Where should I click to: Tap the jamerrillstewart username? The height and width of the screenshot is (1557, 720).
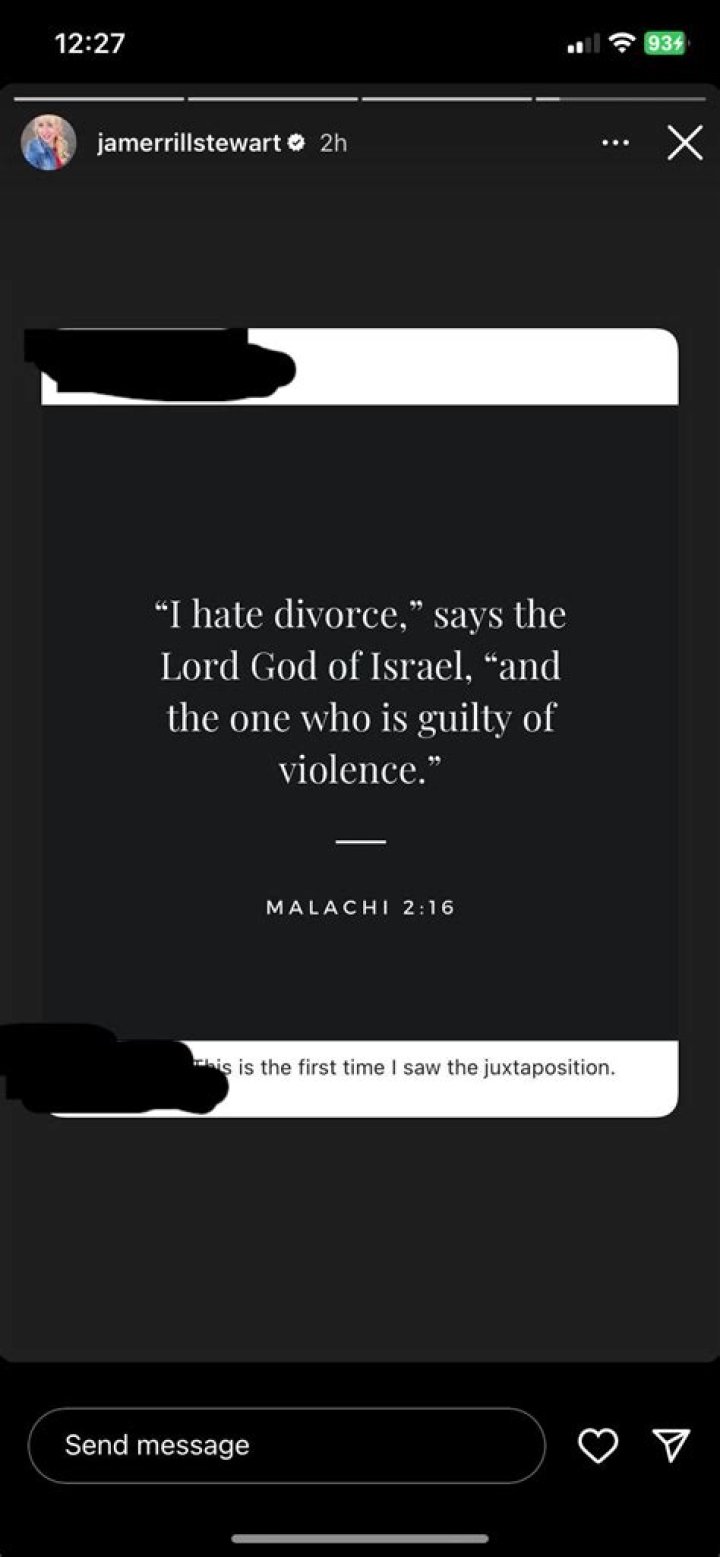tap(188, 143)
